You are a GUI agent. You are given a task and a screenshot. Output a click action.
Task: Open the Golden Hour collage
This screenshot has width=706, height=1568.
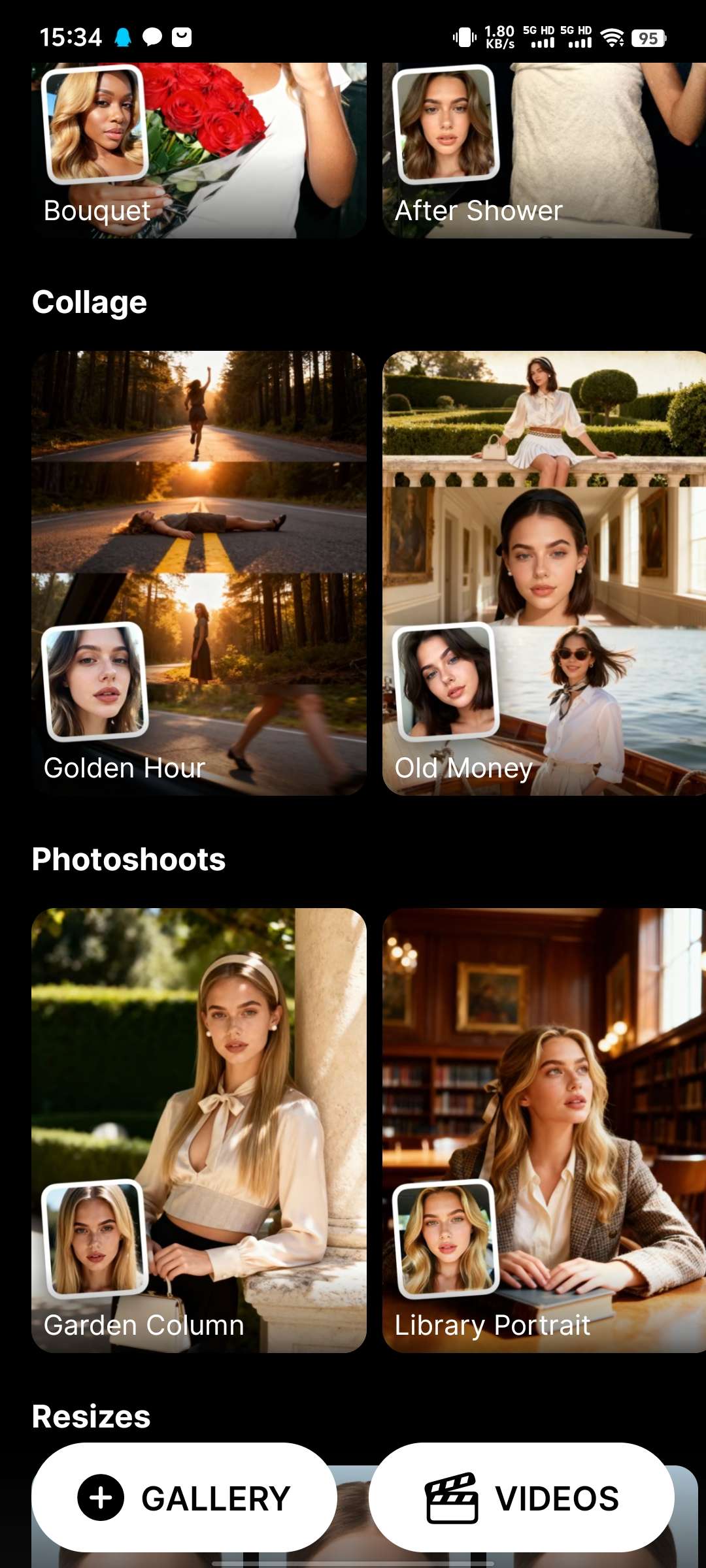[199, 573]
